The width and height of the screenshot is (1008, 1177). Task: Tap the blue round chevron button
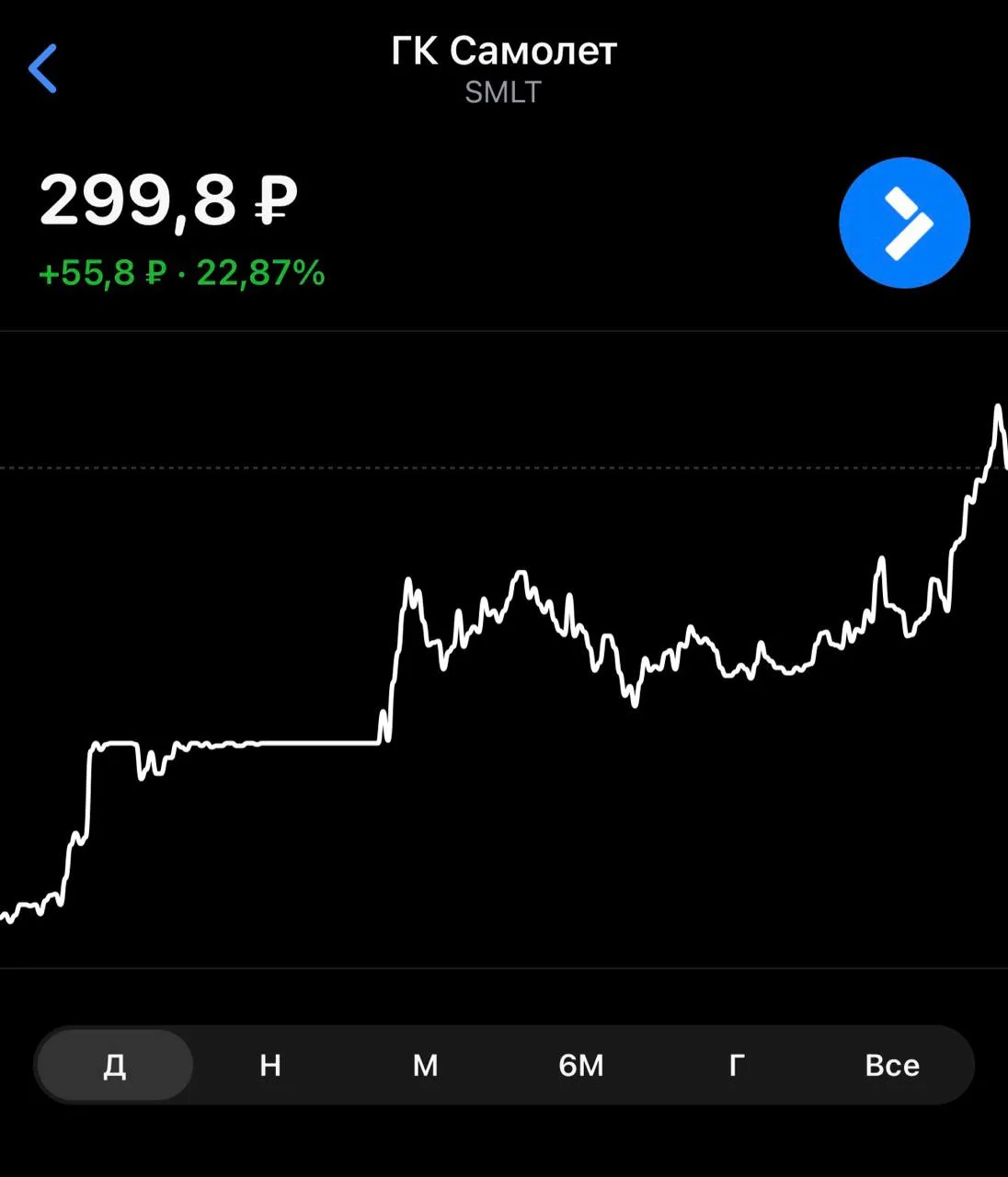pos(904,223)
